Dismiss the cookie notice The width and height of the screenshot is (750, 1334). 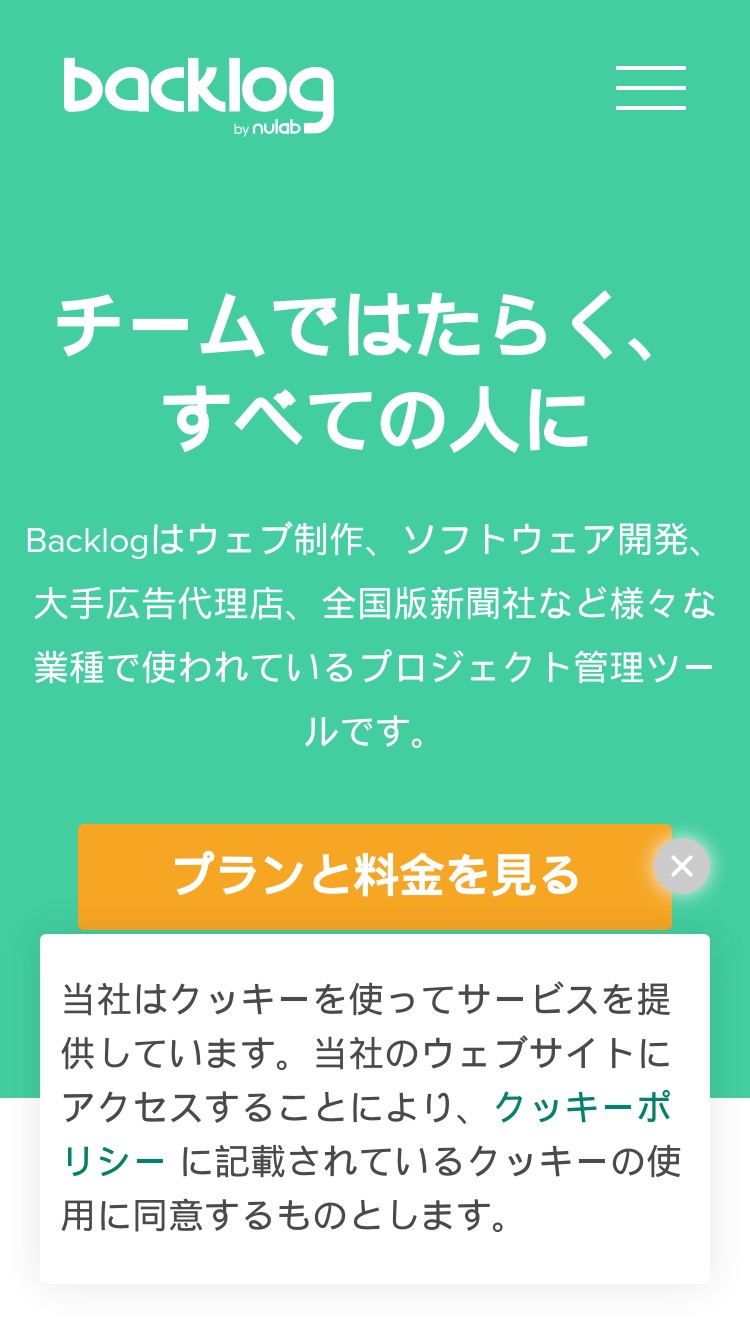[682, 866]
